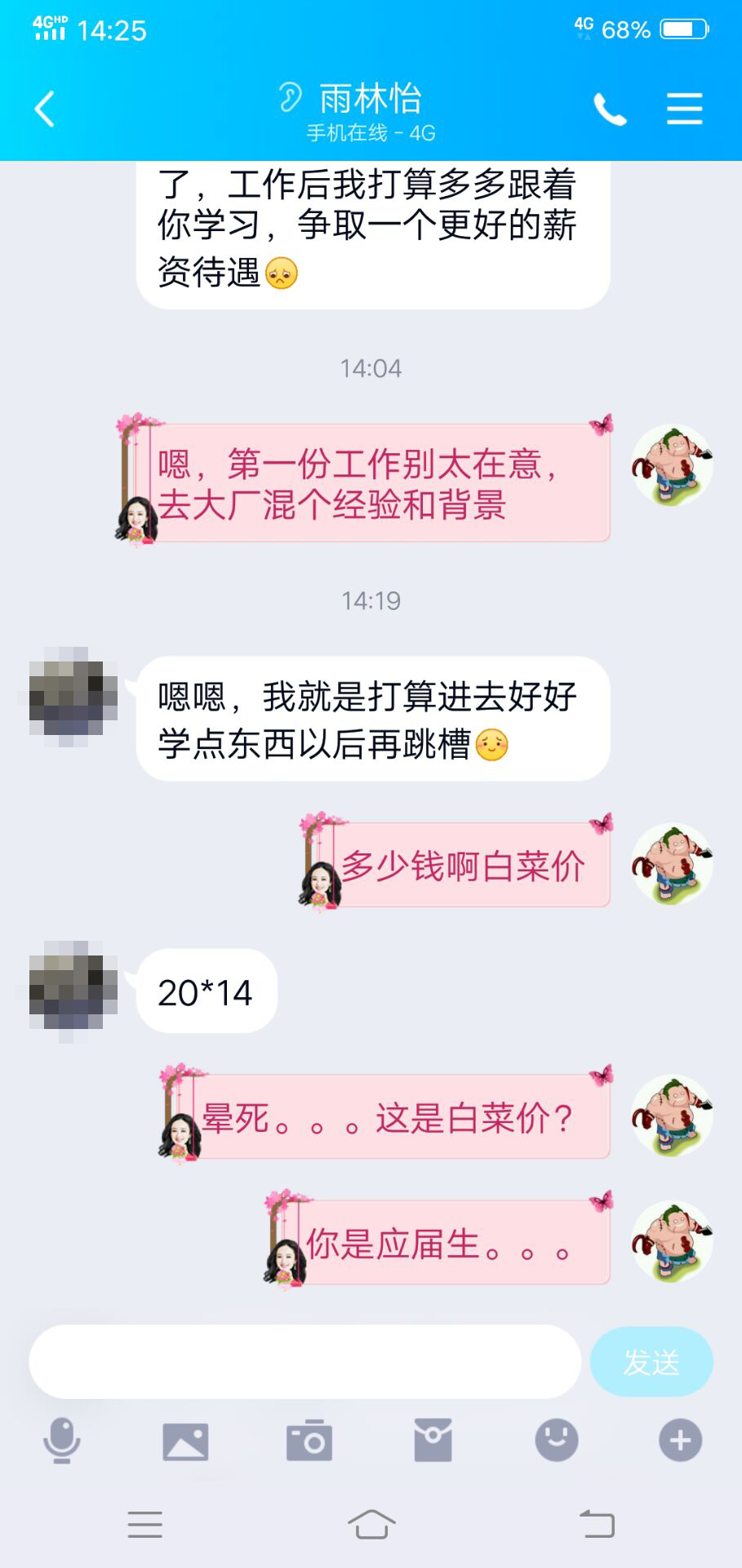Open the red packet option
The image size is (742, 1568).
pyautogui.click(x=433, y=1441)
